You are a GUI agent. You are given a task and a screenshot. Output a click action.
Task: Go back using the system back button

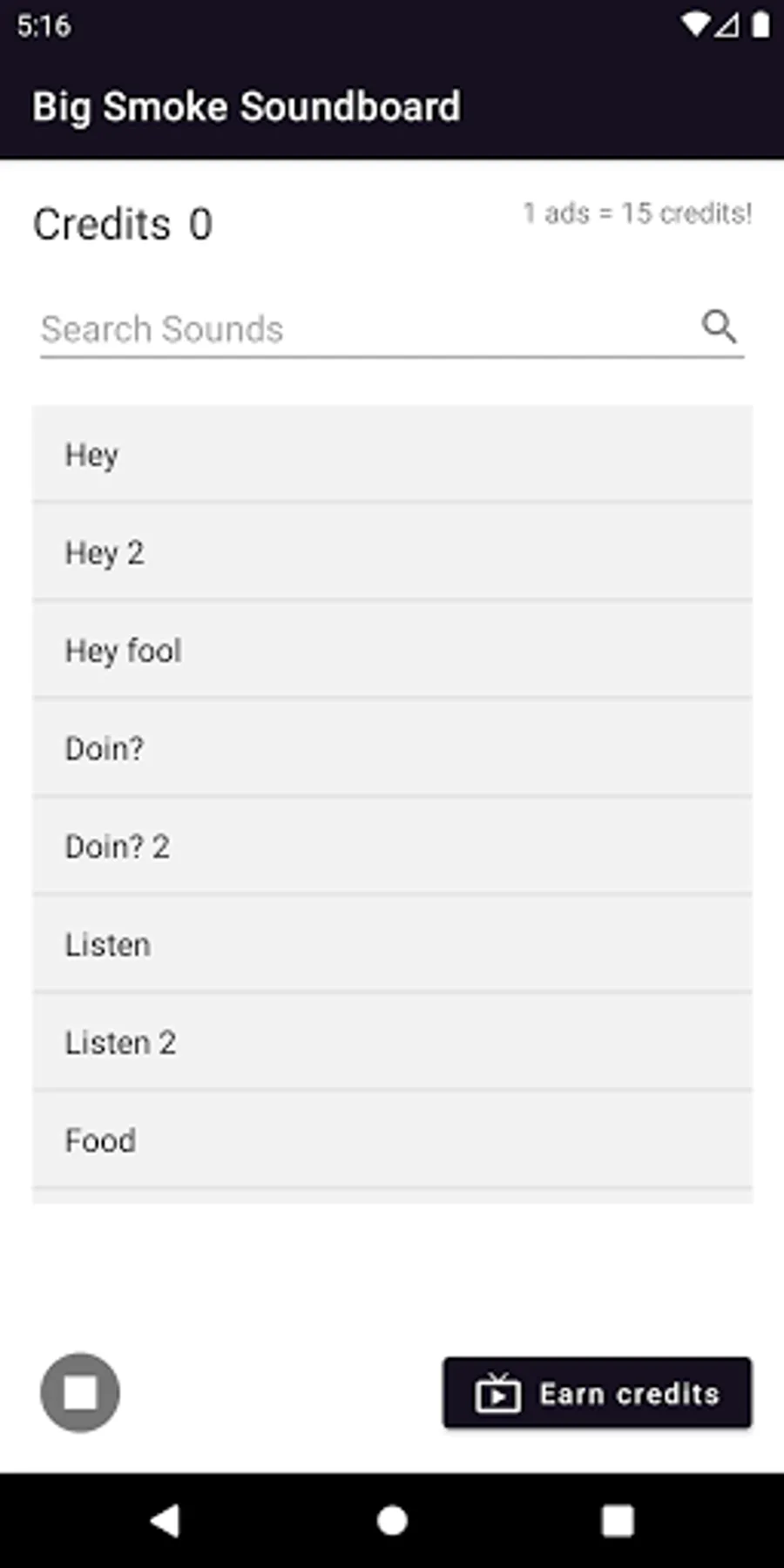pos(165,1521)
